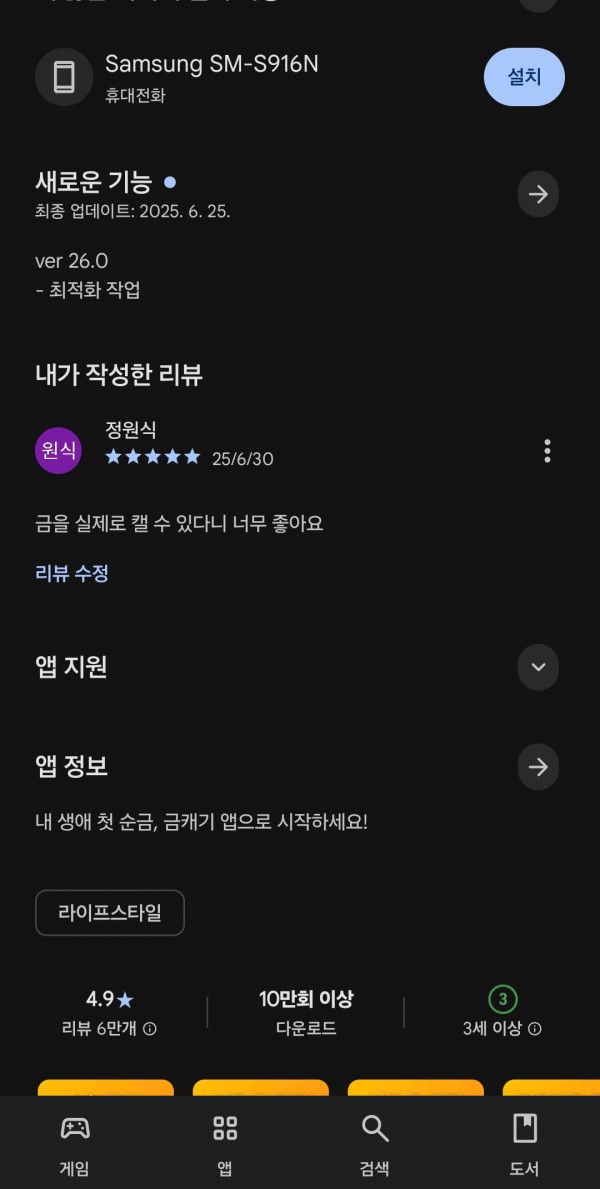Open the overflow menu on my review
600x1189 pixels.
[x=547, y=450]
